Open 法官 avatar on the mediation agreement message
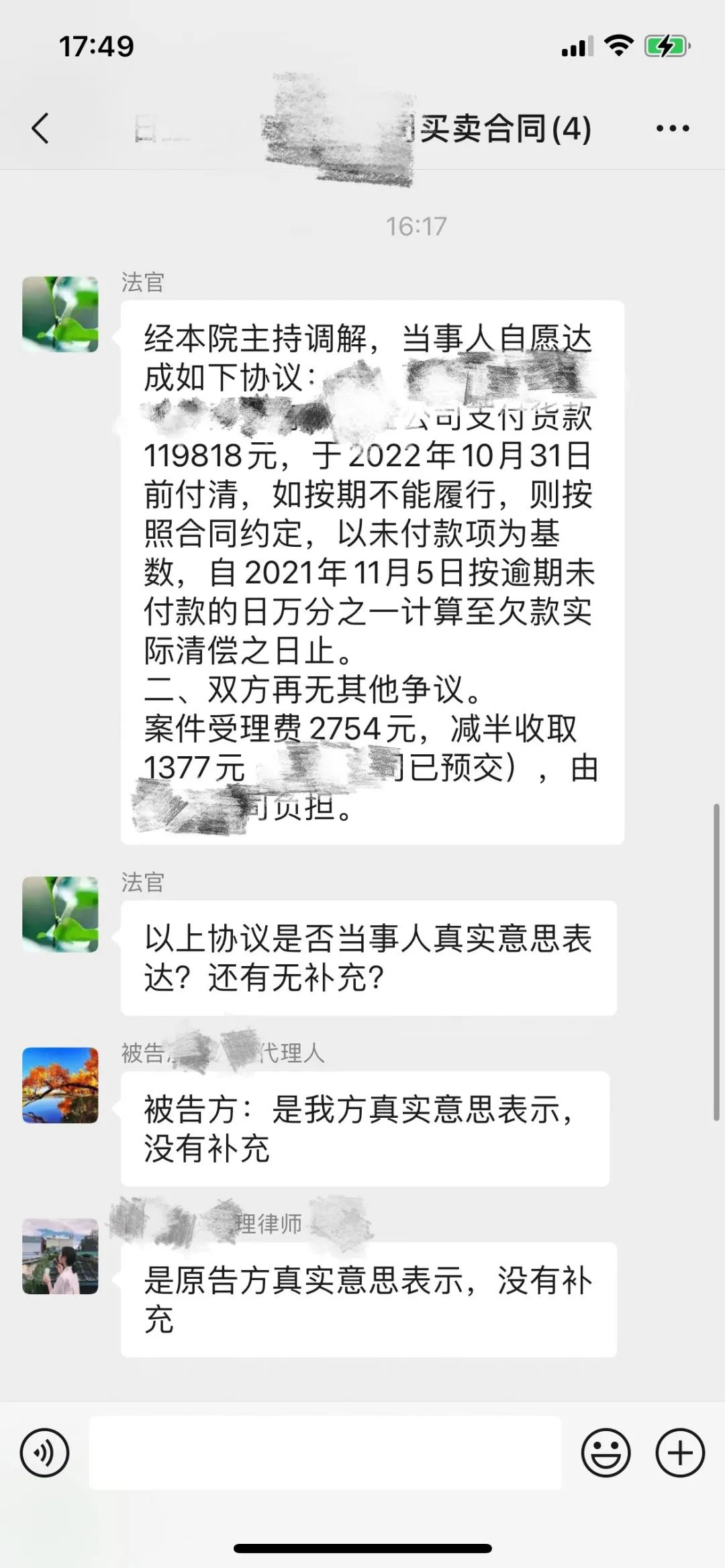 (60, 314)
